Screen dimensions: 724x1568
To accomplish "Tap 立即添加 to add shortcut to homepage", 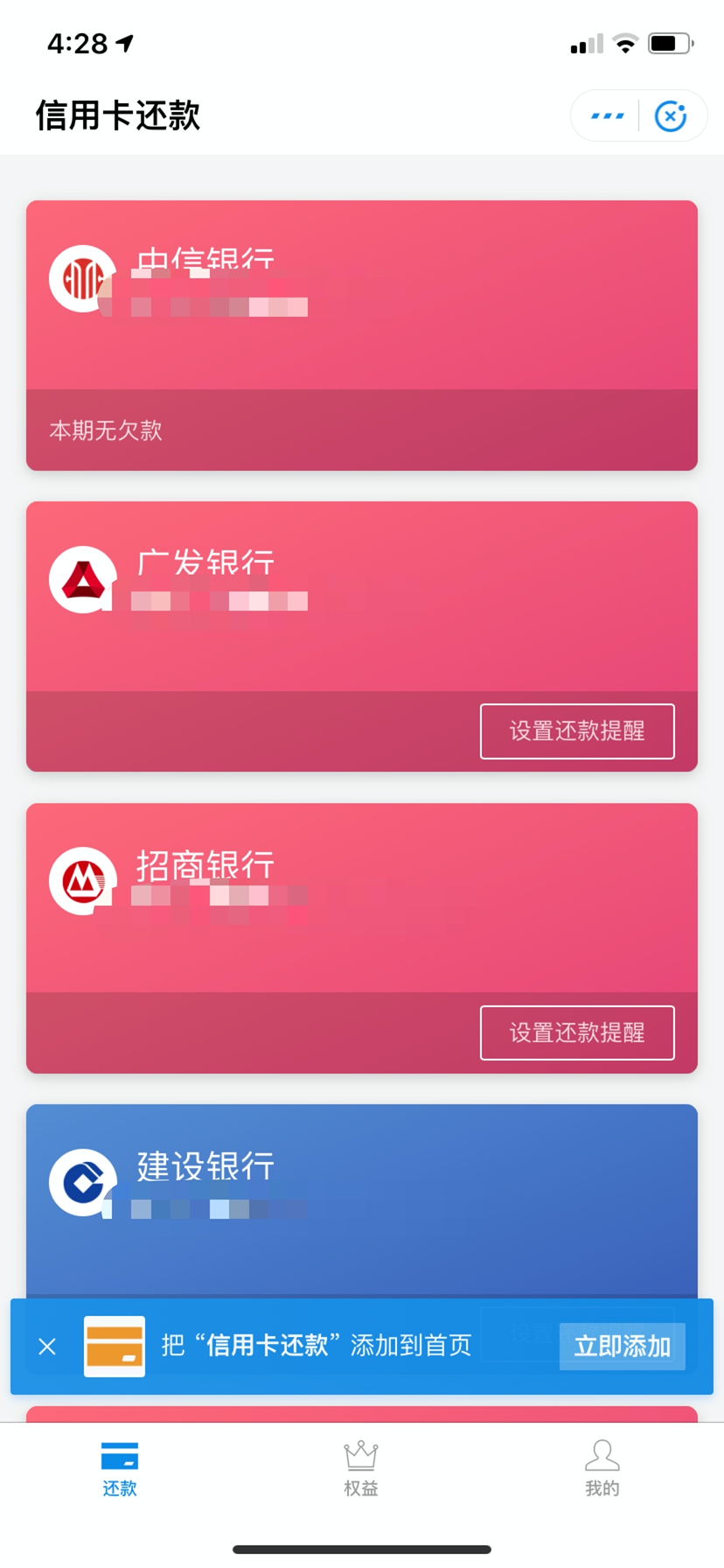I will pyautogui.click(x=622, y=1346).
